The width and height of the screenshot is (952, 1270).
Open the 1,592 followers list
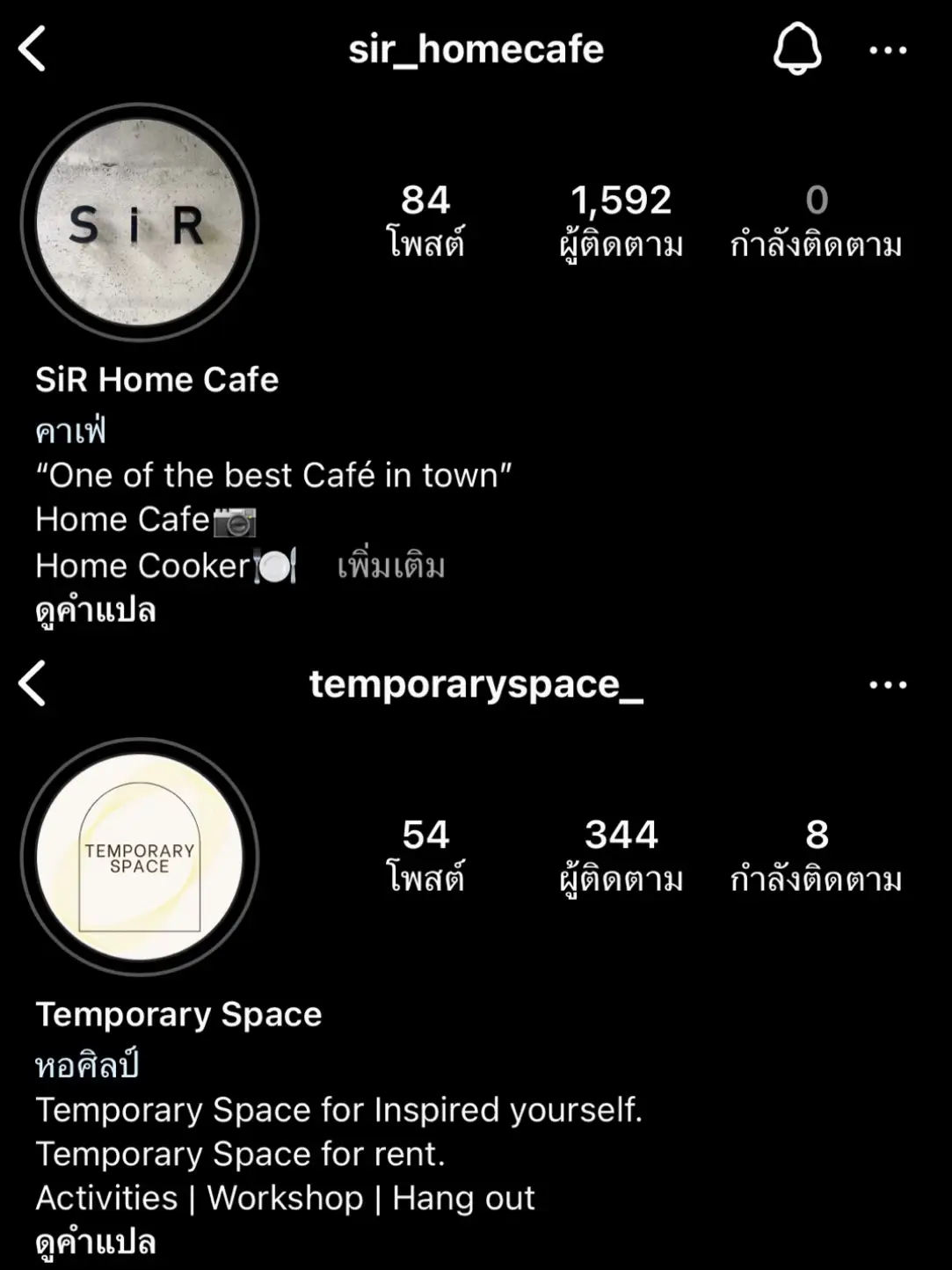(621, 220)
